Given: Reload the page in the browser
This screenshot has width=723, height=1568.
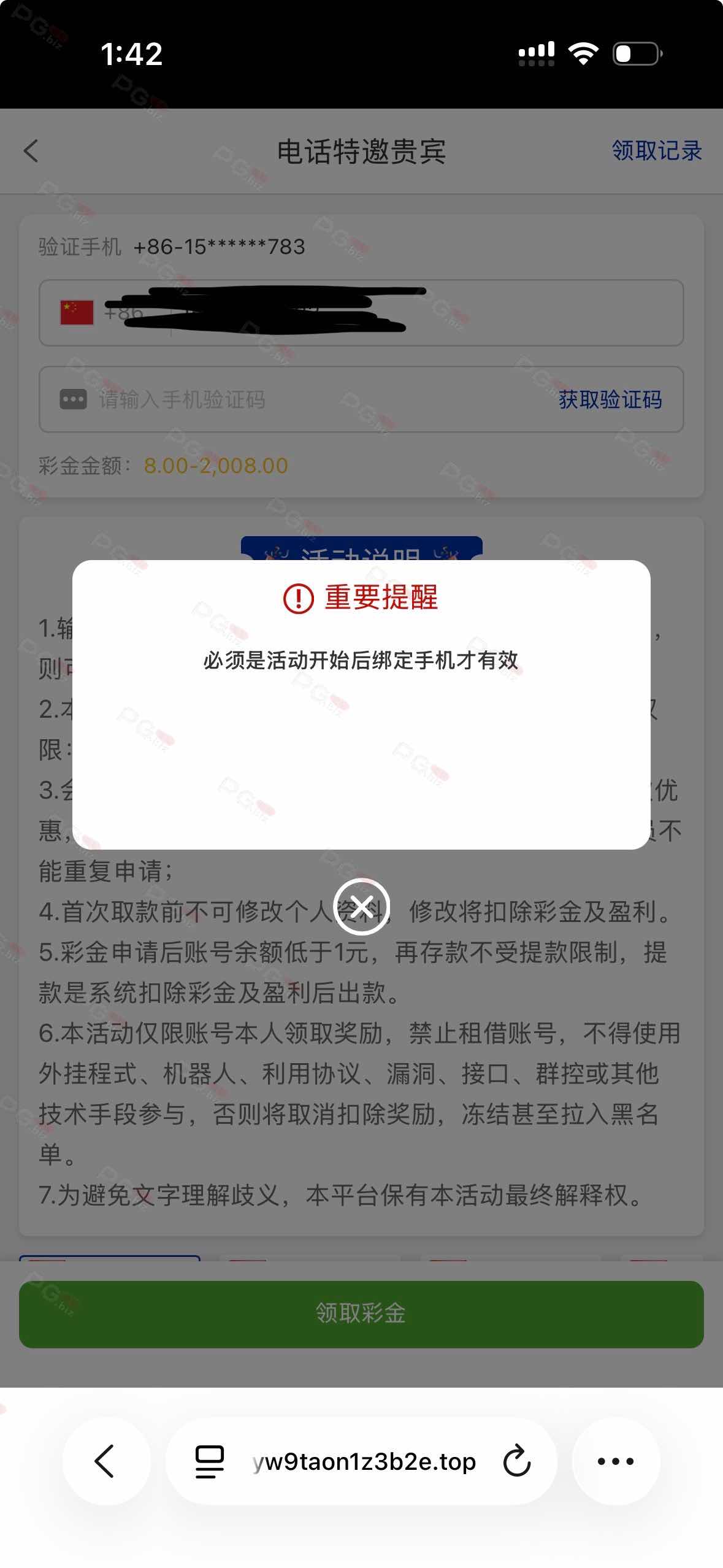Looking at the screenshot, I should tap(517, 1461).
